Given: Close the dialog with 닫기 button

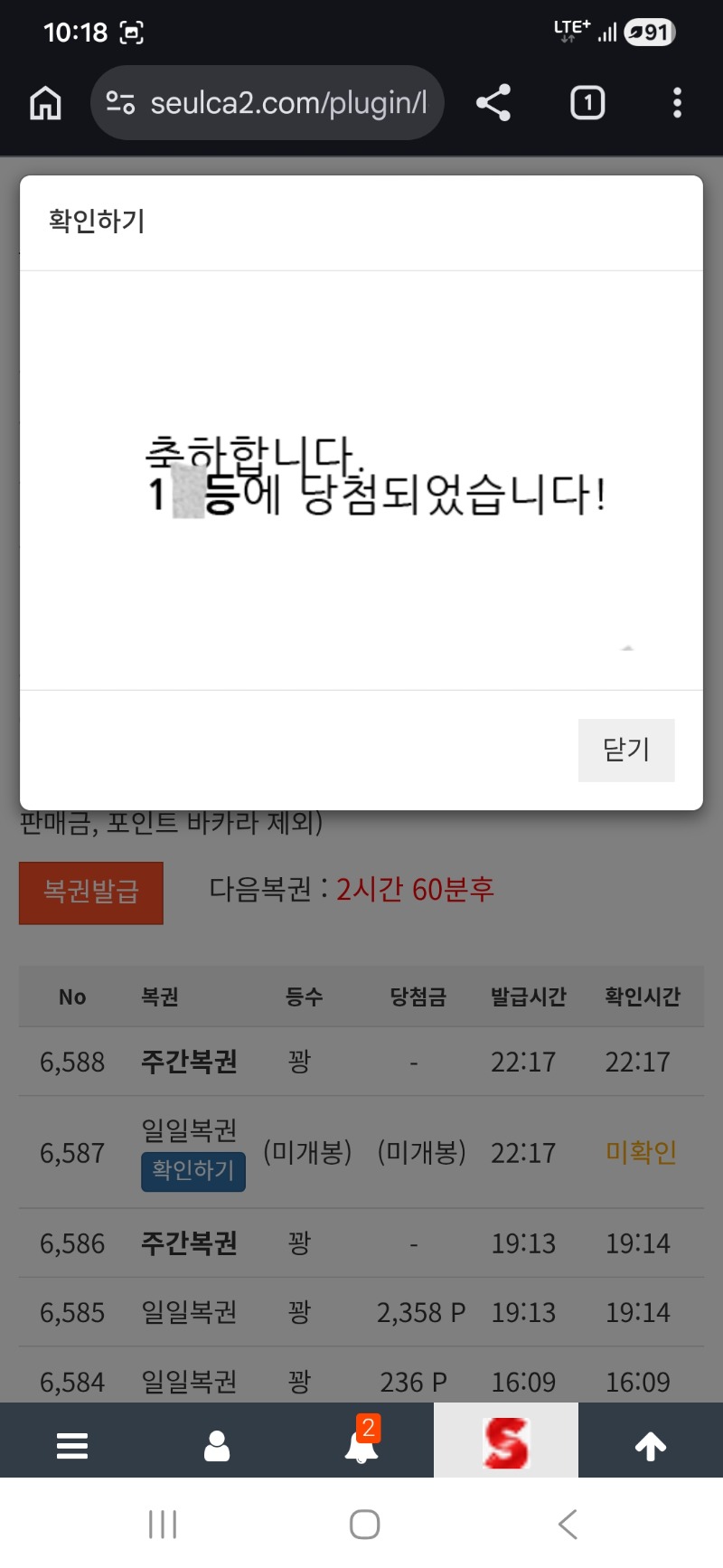Looking at the screenshot, I should [x=626, y=750].
